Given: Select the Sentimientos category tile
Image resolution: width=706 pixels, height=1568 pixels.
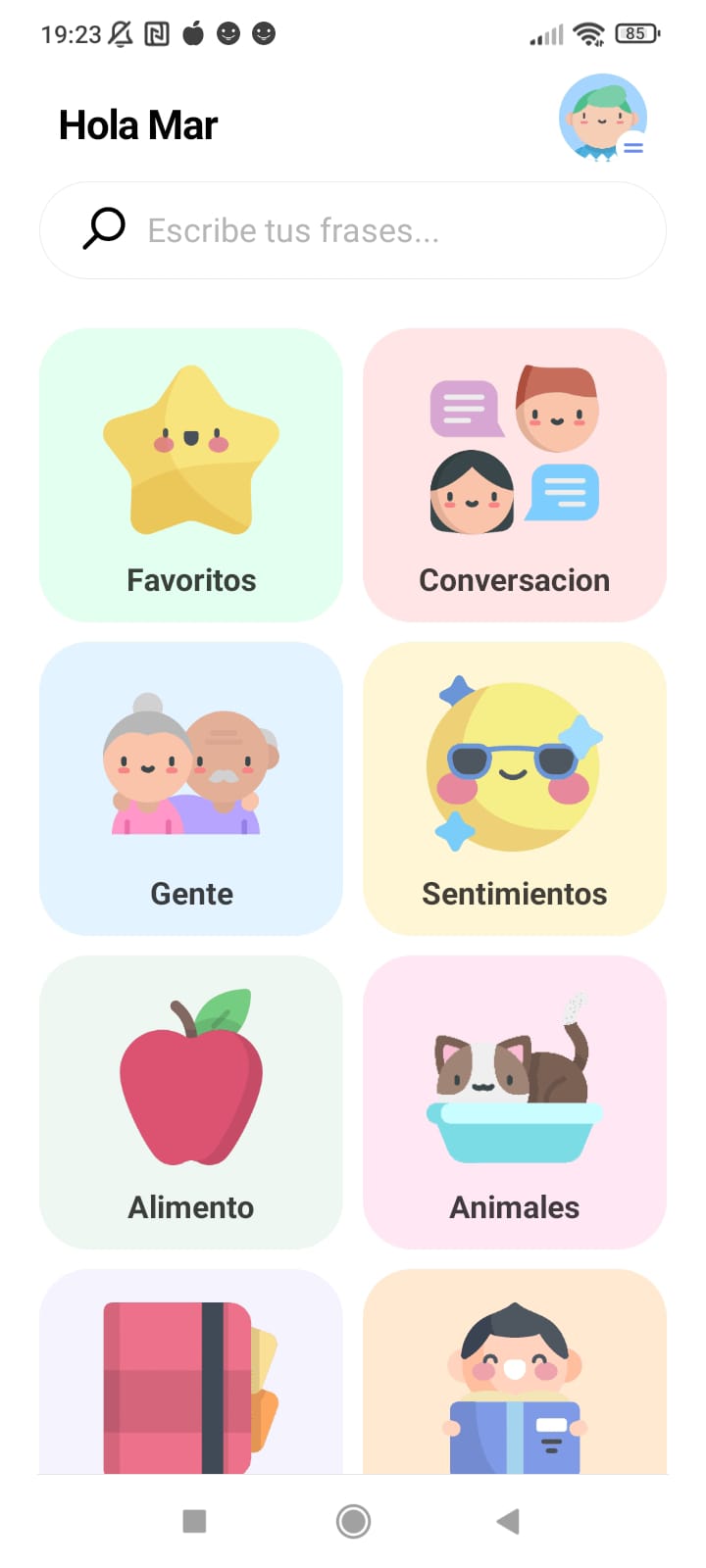Looking at the screenshot, I should (514, 789).
